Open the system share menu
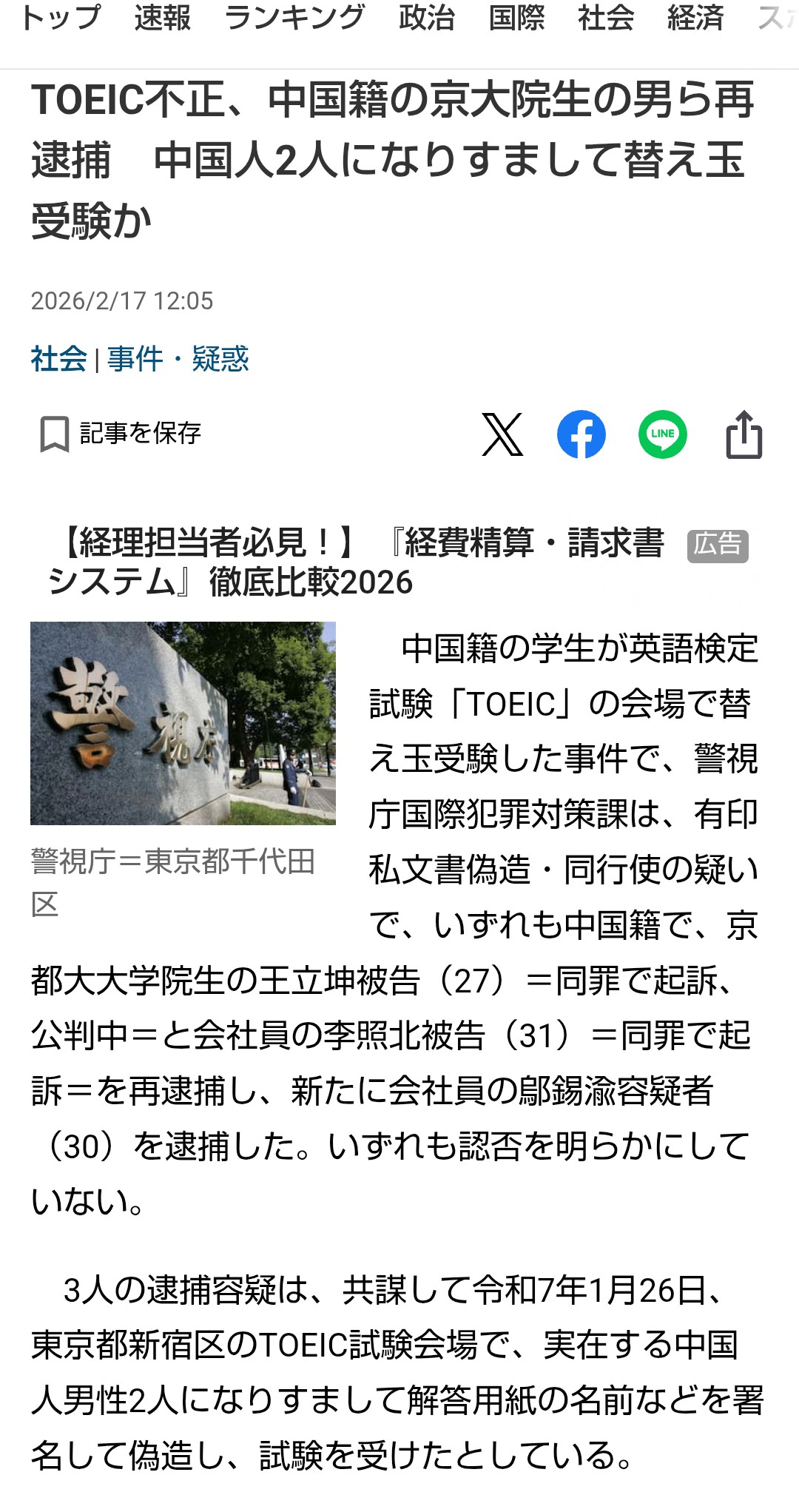This screenshot has width=799, height=1512. click(x=744, y=434)
